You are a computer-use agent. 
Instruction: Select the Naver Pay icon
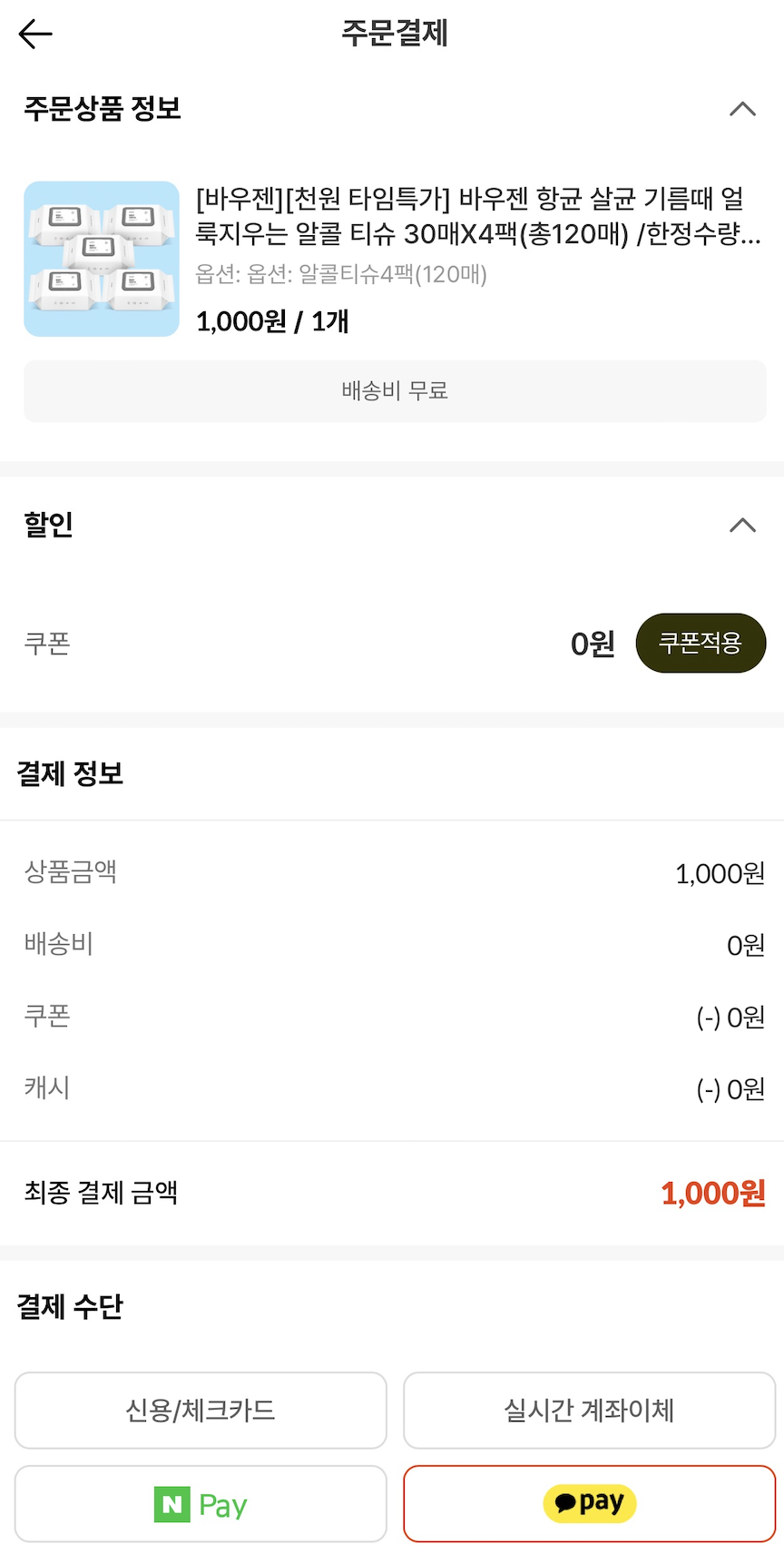coord(200,1504)
